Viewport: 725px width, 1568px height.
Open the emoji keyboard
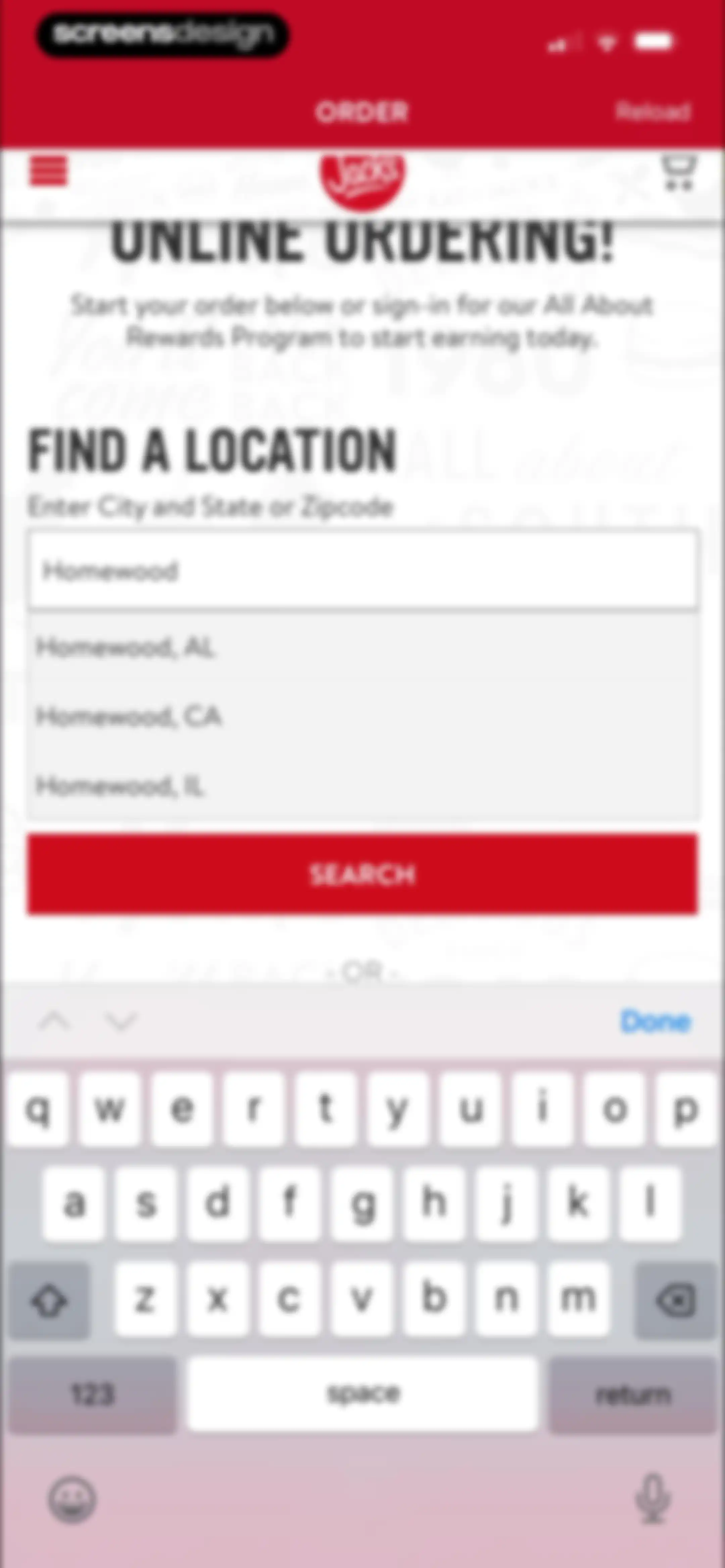[72, 1498]
